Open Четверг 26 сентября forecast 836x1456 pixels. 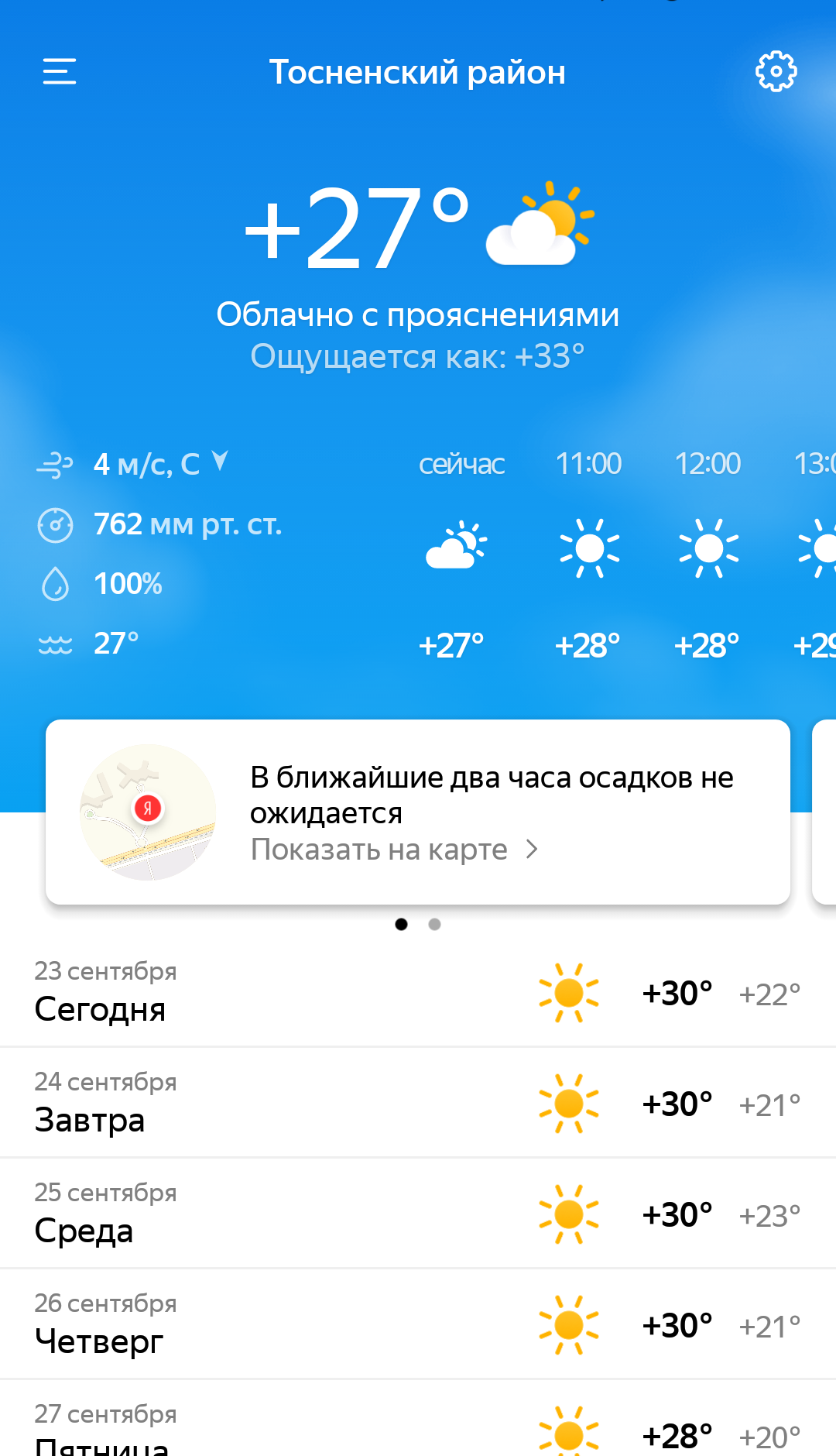(418, 1324)
